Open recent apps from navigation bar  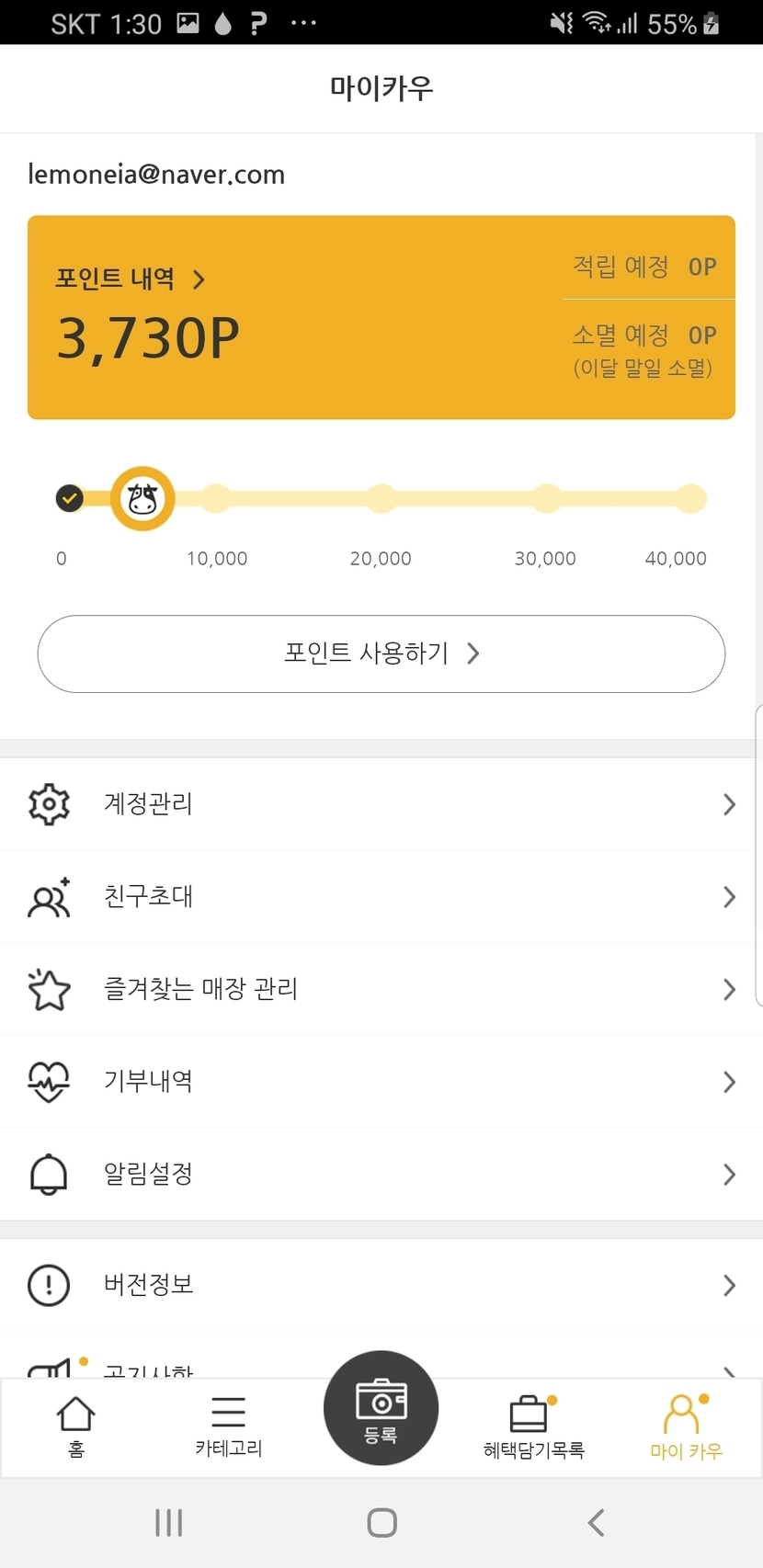pos(168,1523)
